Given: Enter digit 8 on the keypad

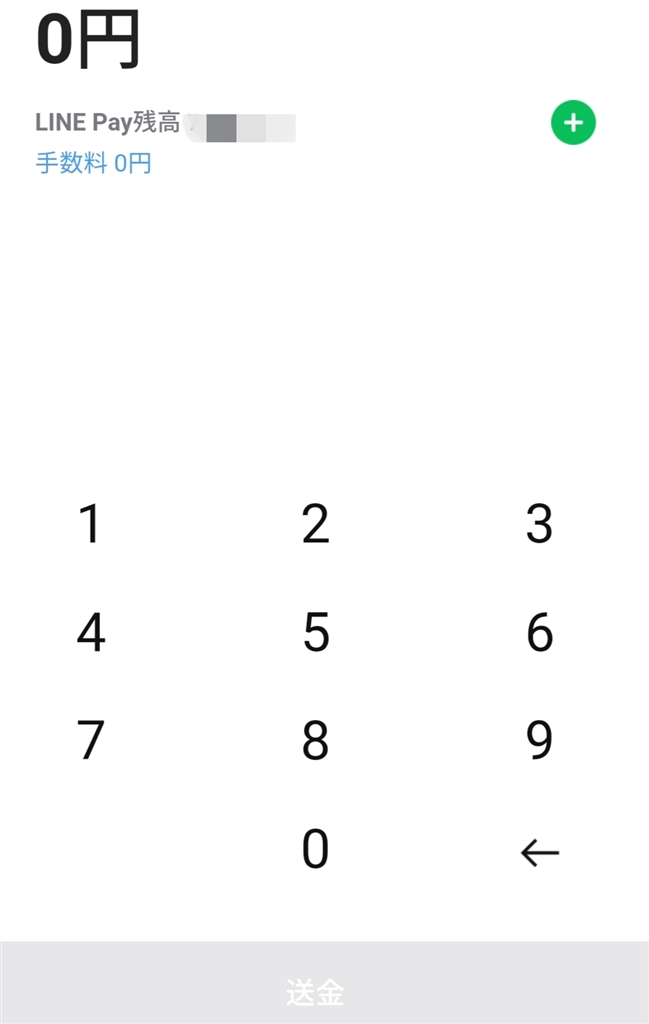Looking at the screenshot, I should pos(316,740).
